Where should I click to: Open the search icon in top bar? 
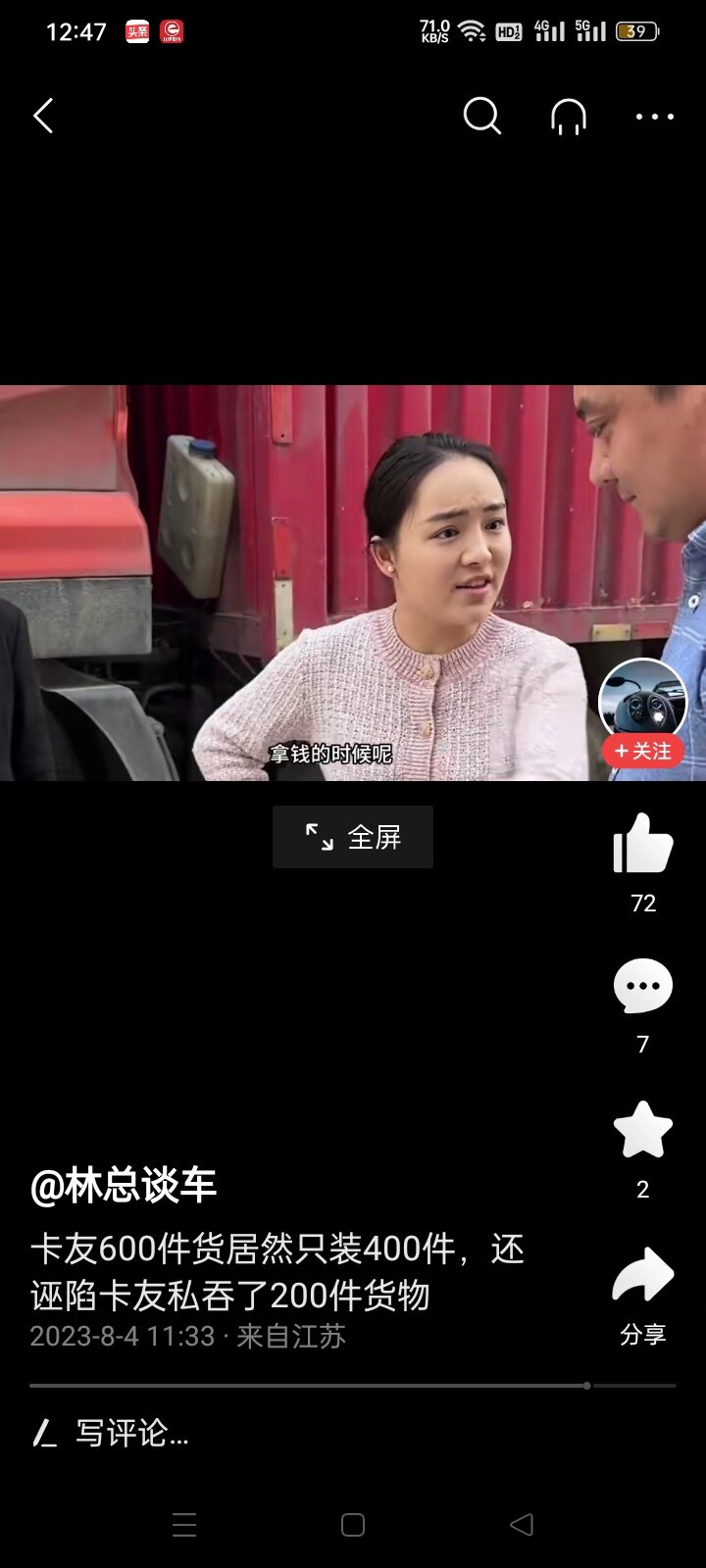click(481, 116)
